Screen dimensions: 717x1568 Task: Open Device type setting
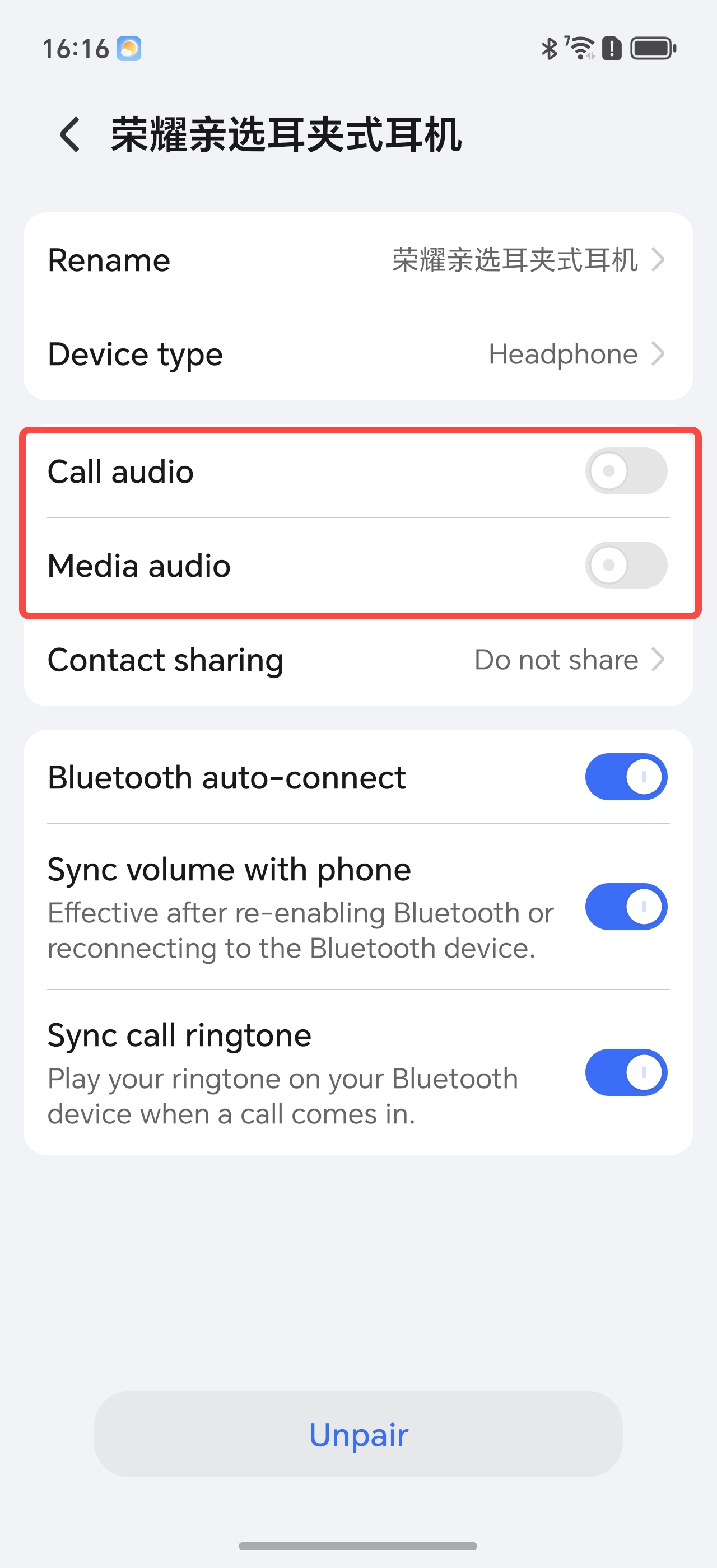pos(358,354)
